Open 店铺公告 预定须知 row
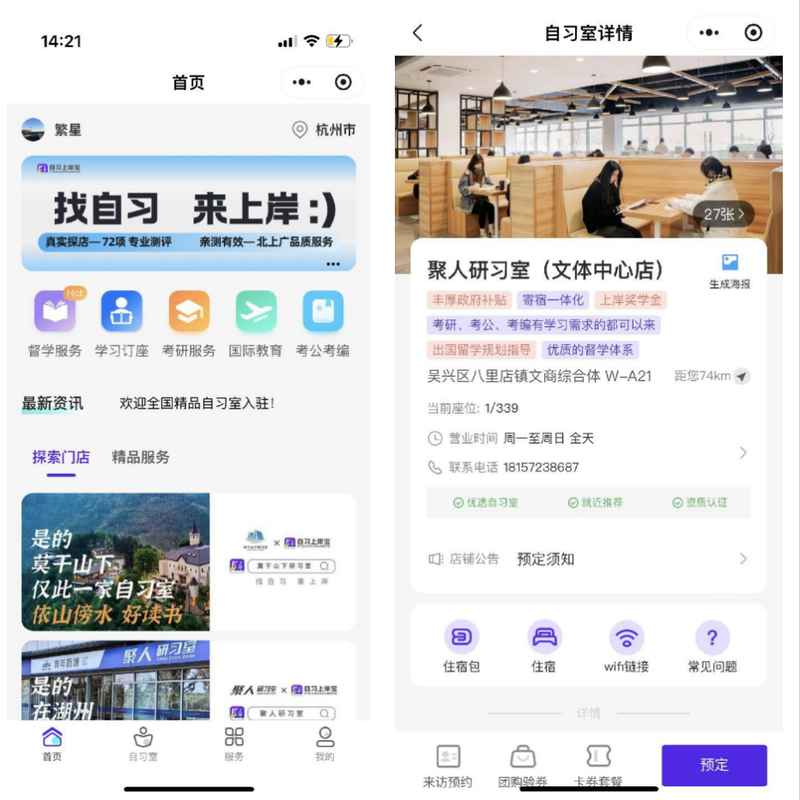Image resolution: width=800 pixels, height=800 pixels. point(588,559)
